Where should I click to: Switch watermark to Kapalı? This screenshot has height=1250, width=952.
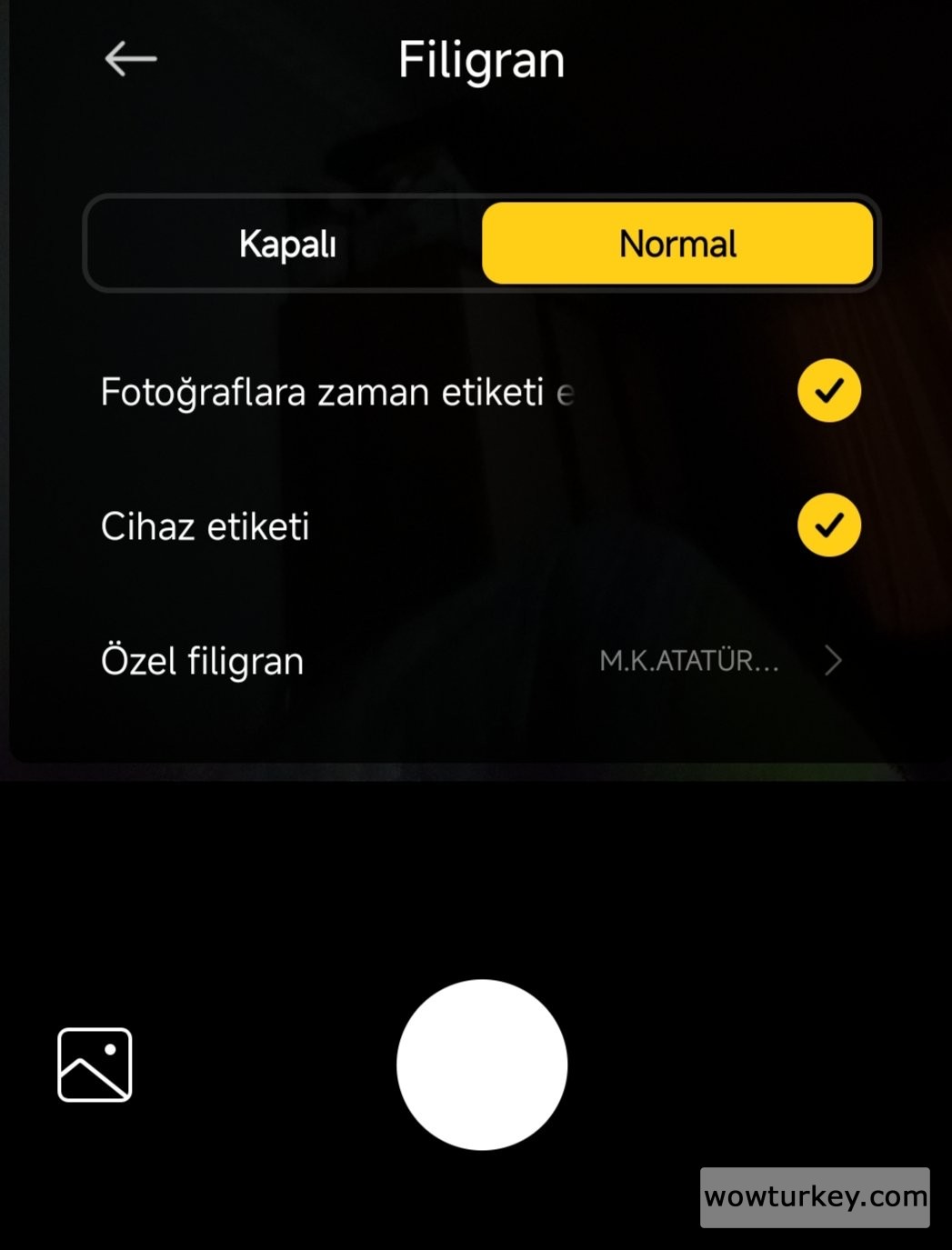(287, 244)
